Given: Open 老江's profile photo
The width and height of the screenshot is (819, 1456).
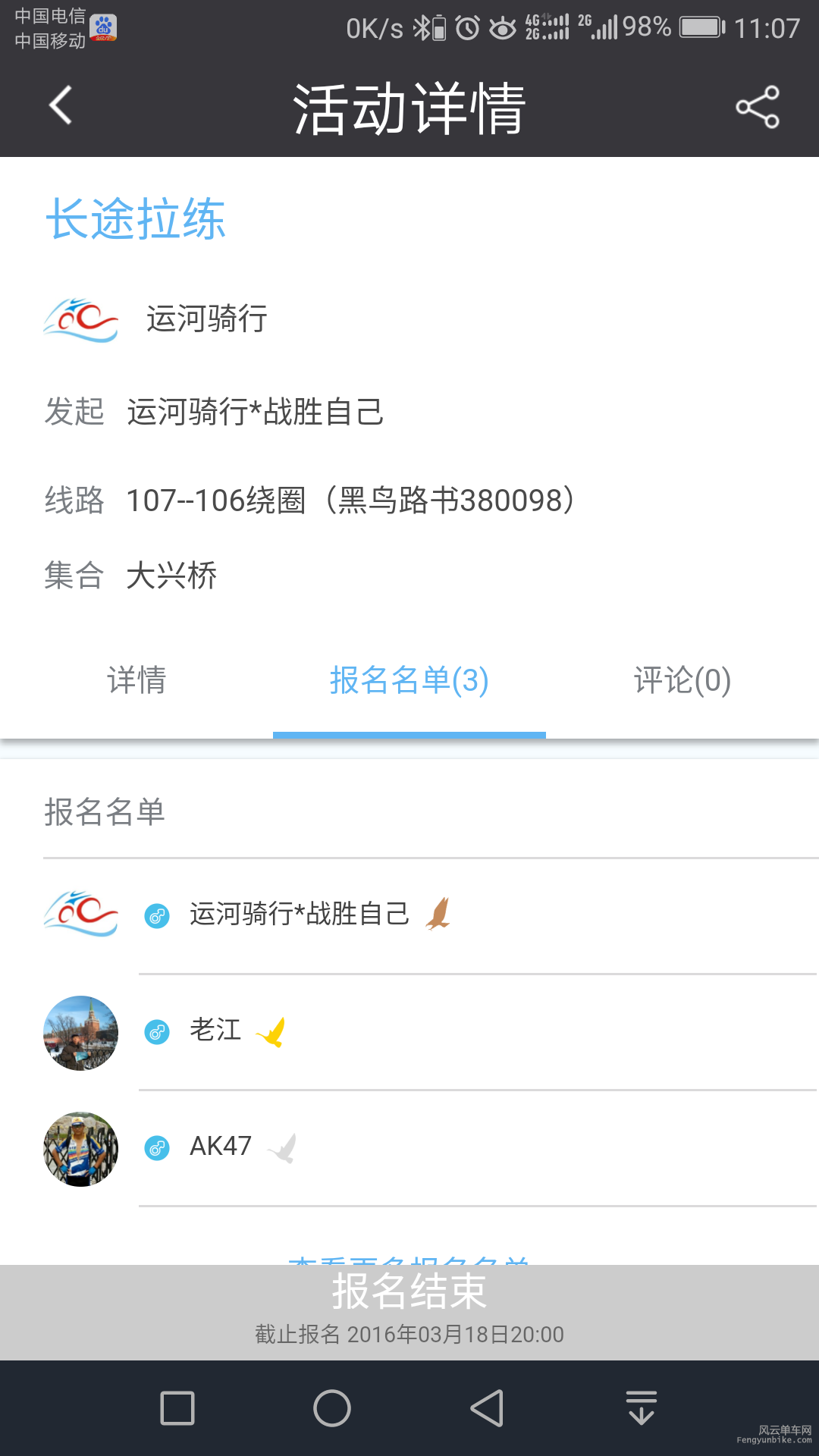Looking at the screenshot, I should (80, 1033).
